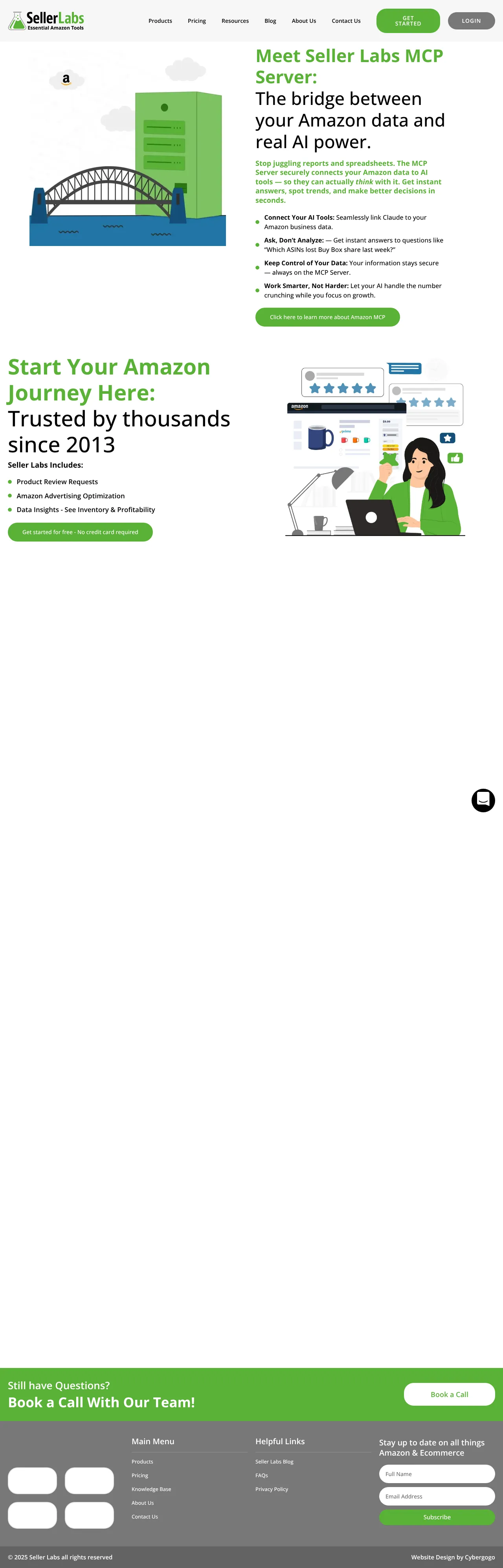
Task: Focus the Full Name field
Action: pos(437,1474)
